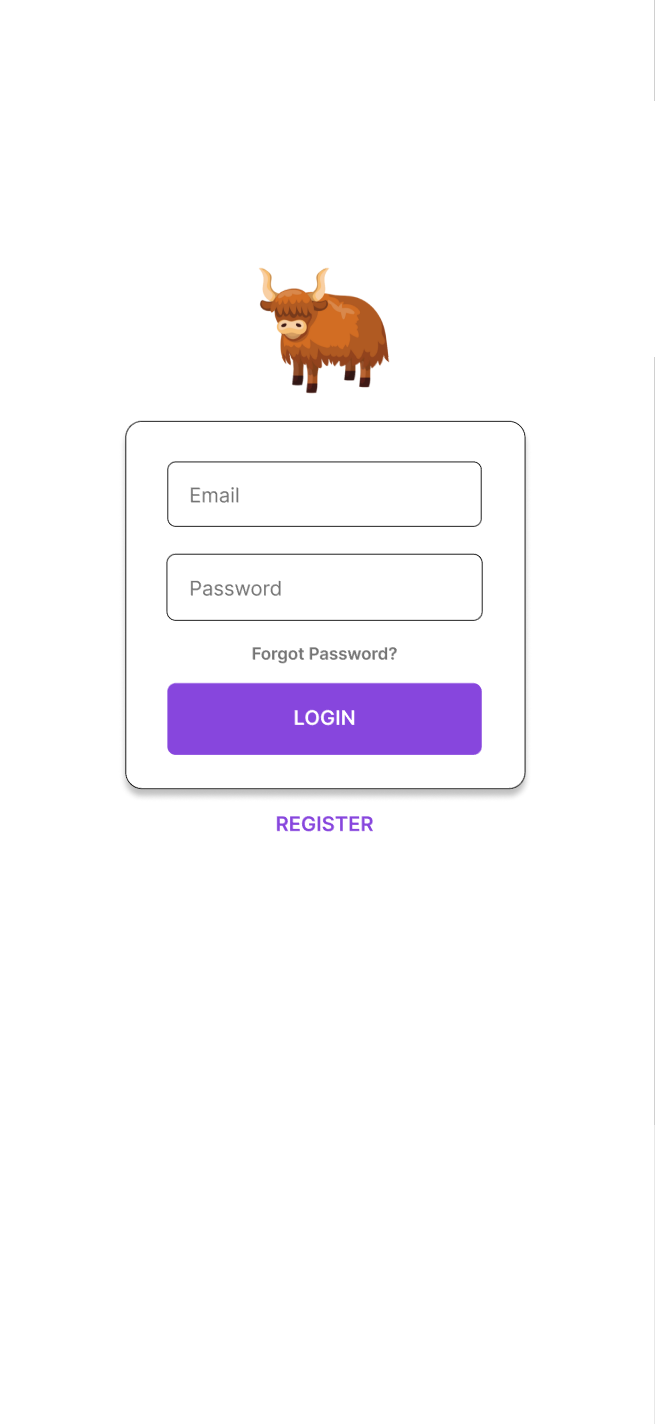Select the Password input field
Viewport: 655px width, 1424px height.
[324, 587]
